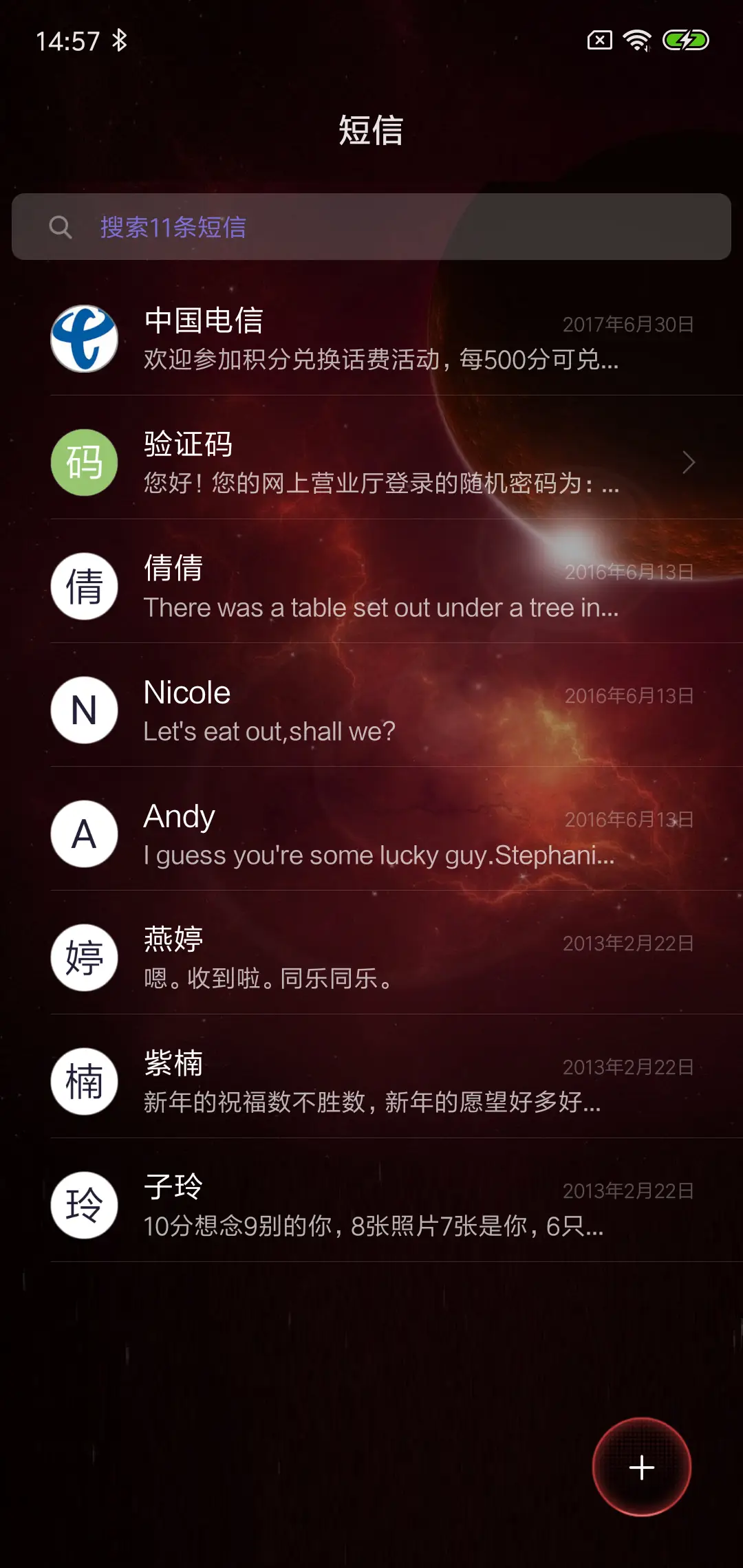This screenshot has height=1568, width=743.
Task: Tap the green 验证码 avatar icon
Action: click(84, 462)
